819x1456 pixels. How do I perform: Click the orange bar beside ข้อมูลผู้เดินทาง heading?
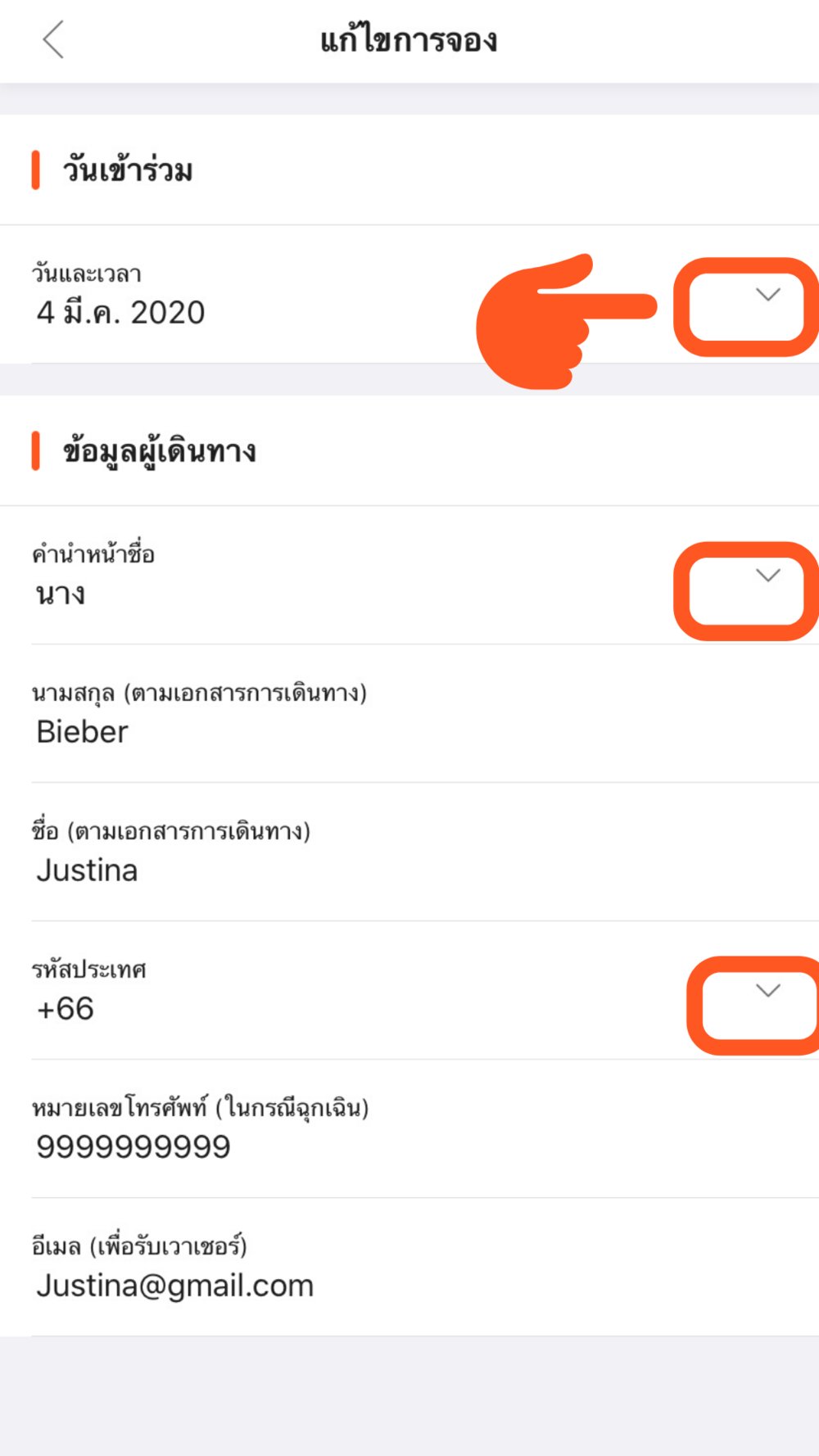pyautogui.click(x=36, y=450)
